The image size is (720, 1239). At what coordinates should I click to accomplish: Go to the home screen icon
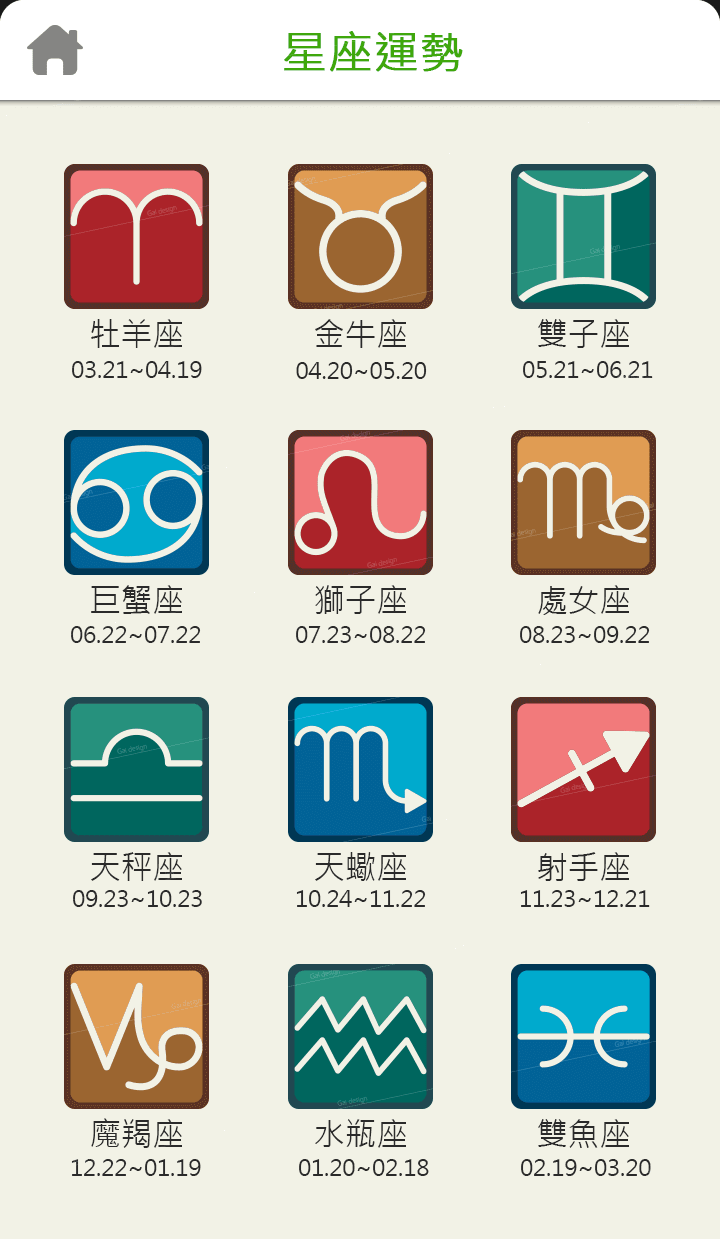[x=55, y=50]
